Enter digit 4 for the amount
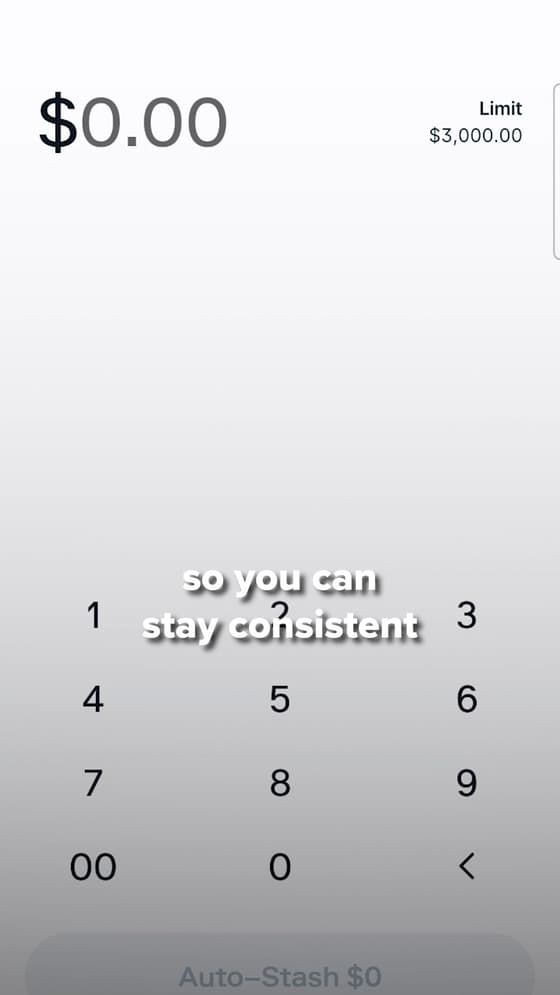Viewport: 560px width, 995px height. point(93,699)
